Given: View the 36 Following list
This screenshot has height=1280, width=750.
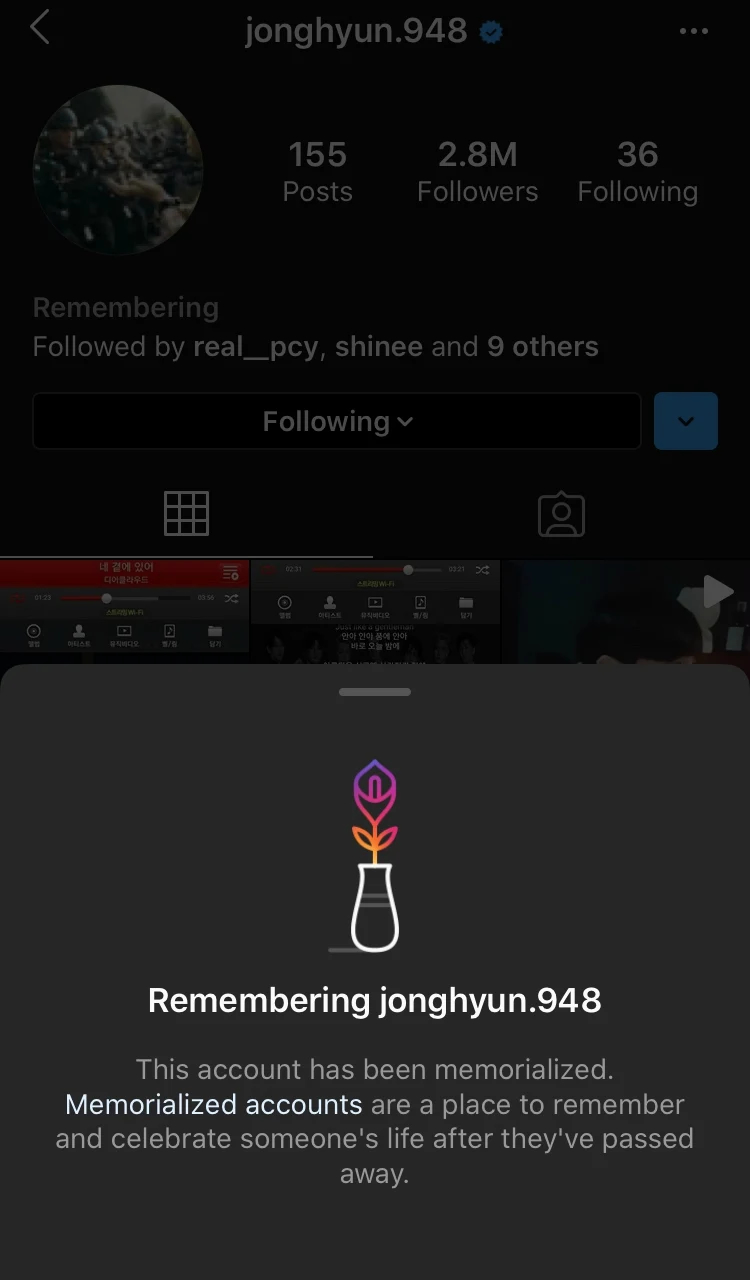Looking at the screenshot, I should pyautogui.click(x=637, y=171).
